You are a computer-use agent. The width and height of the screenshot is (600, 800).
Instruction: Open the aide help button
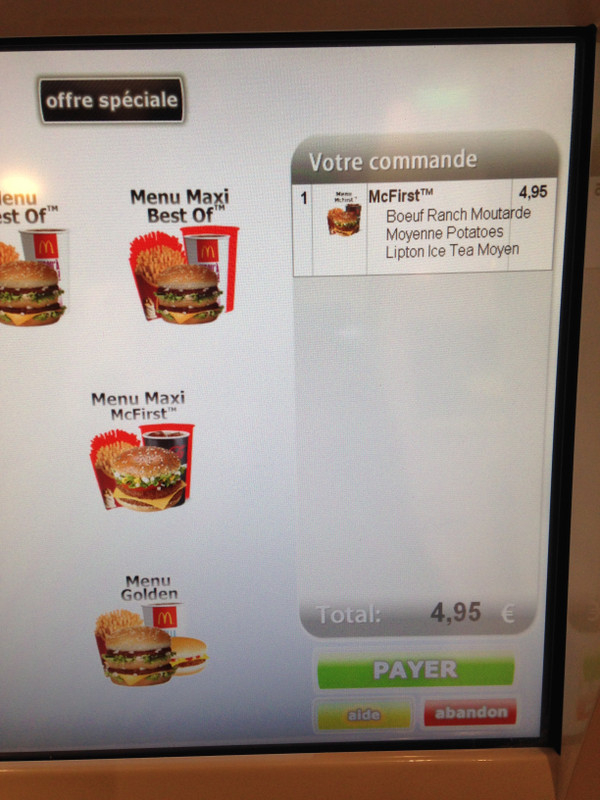(362, 714)
